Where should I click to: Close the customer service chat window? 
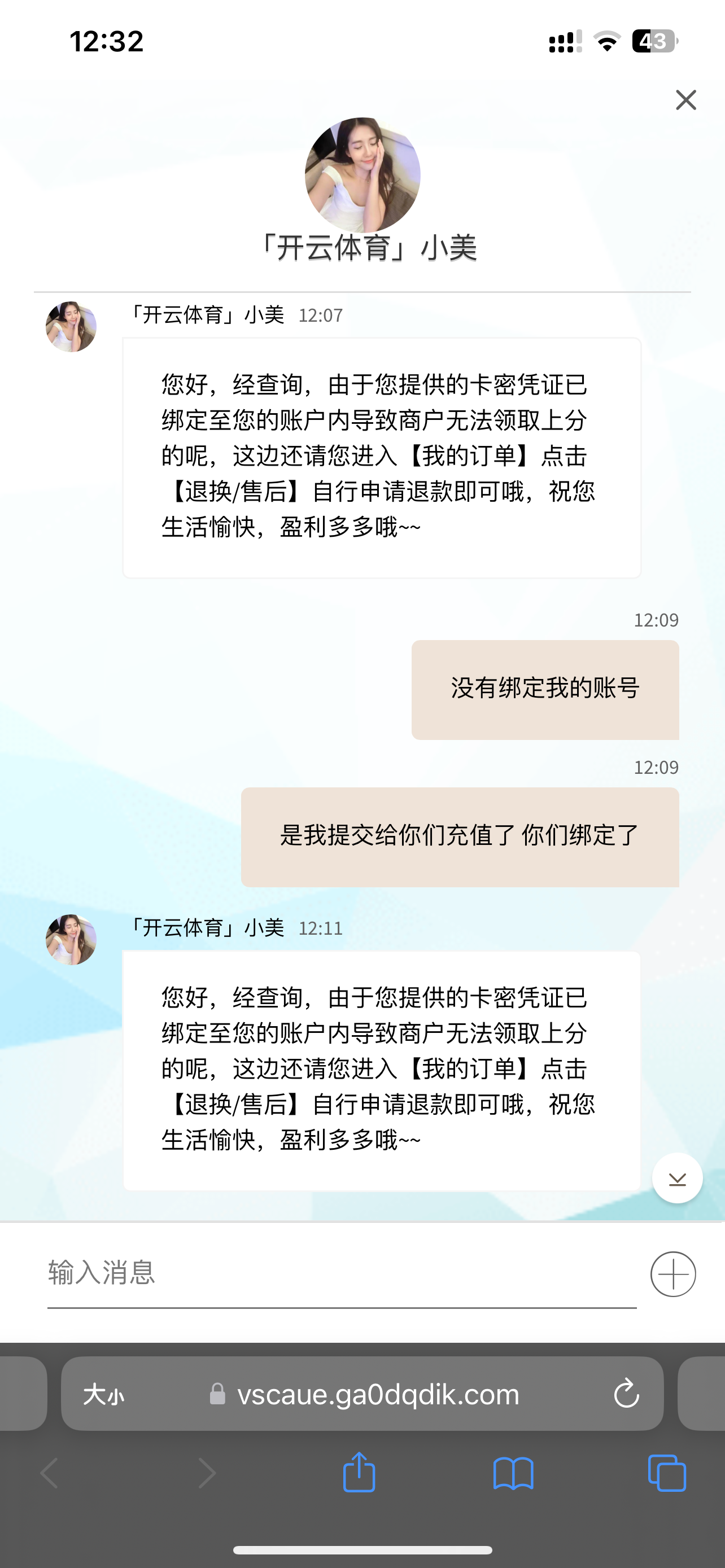[x=685, y=100]
